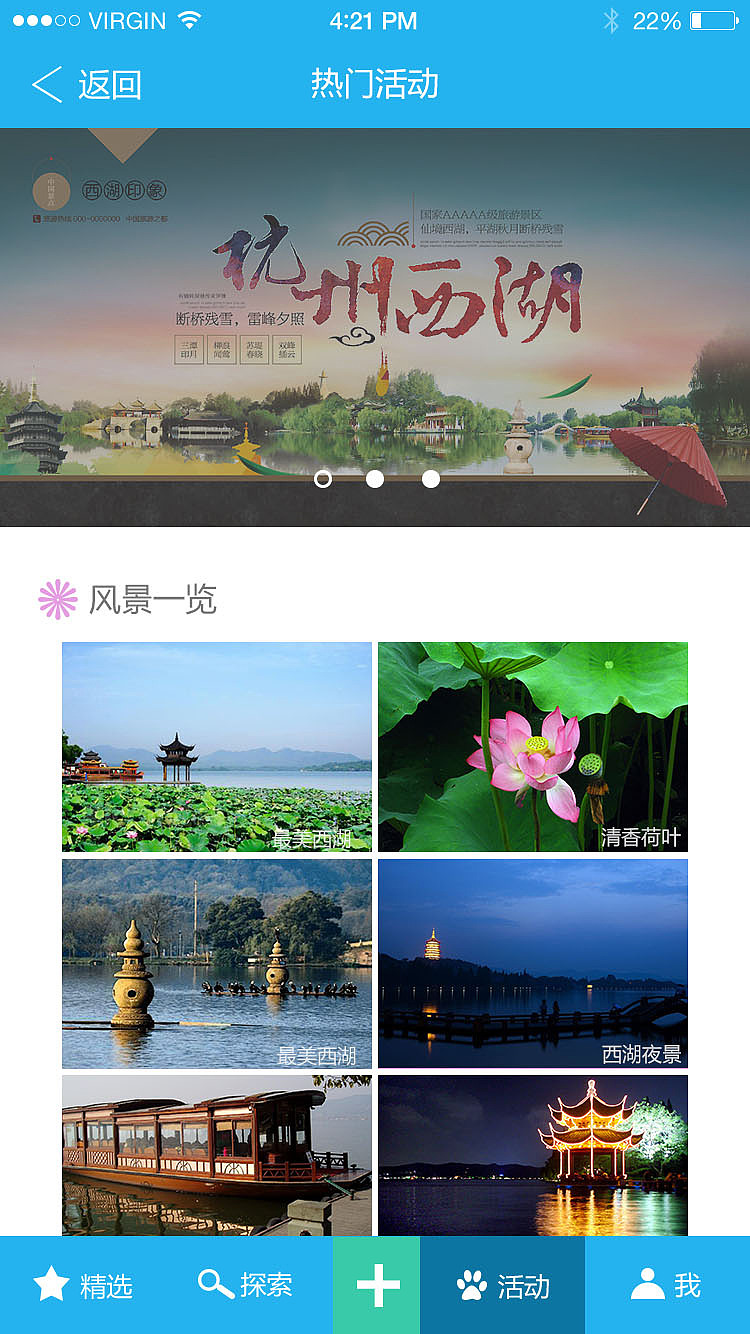Tap the back chevron icon in the header
The width and height of the screenshot is (750, 1334).
click(x=45, y=85)
